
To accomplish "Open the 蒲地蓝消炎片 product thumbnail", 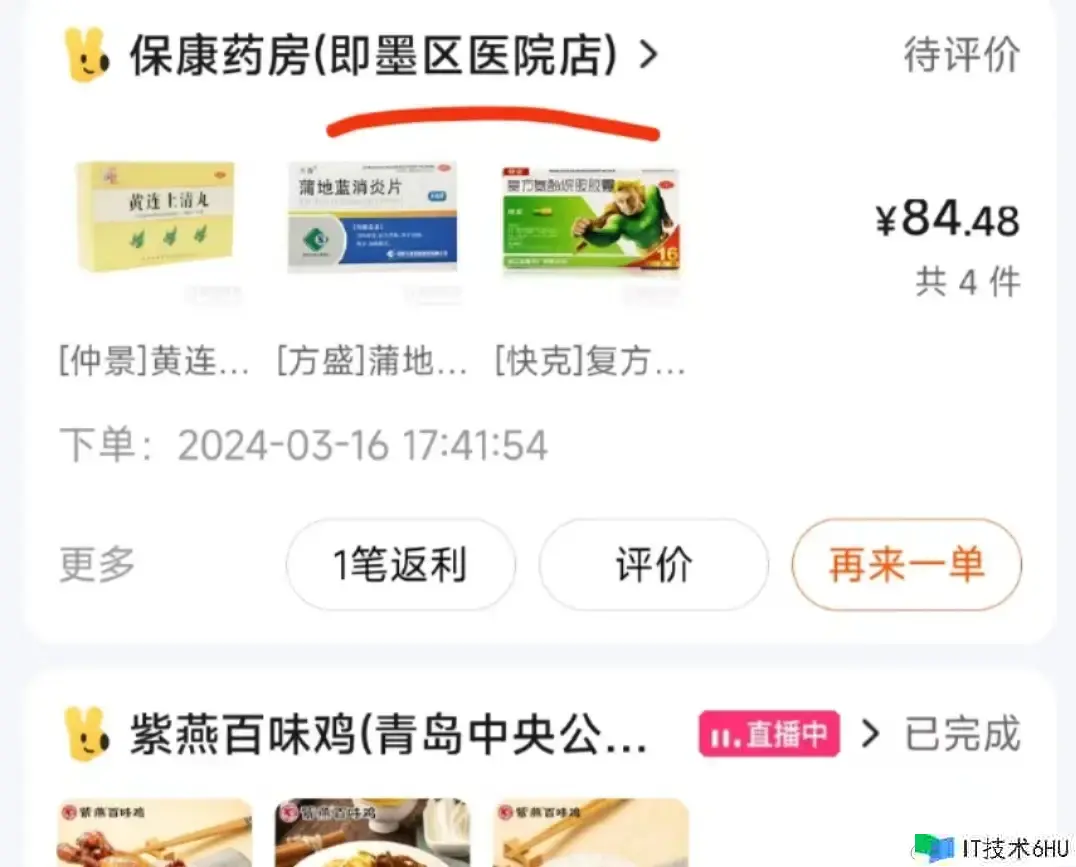I will pyautogui.click(x=372, y=217).
